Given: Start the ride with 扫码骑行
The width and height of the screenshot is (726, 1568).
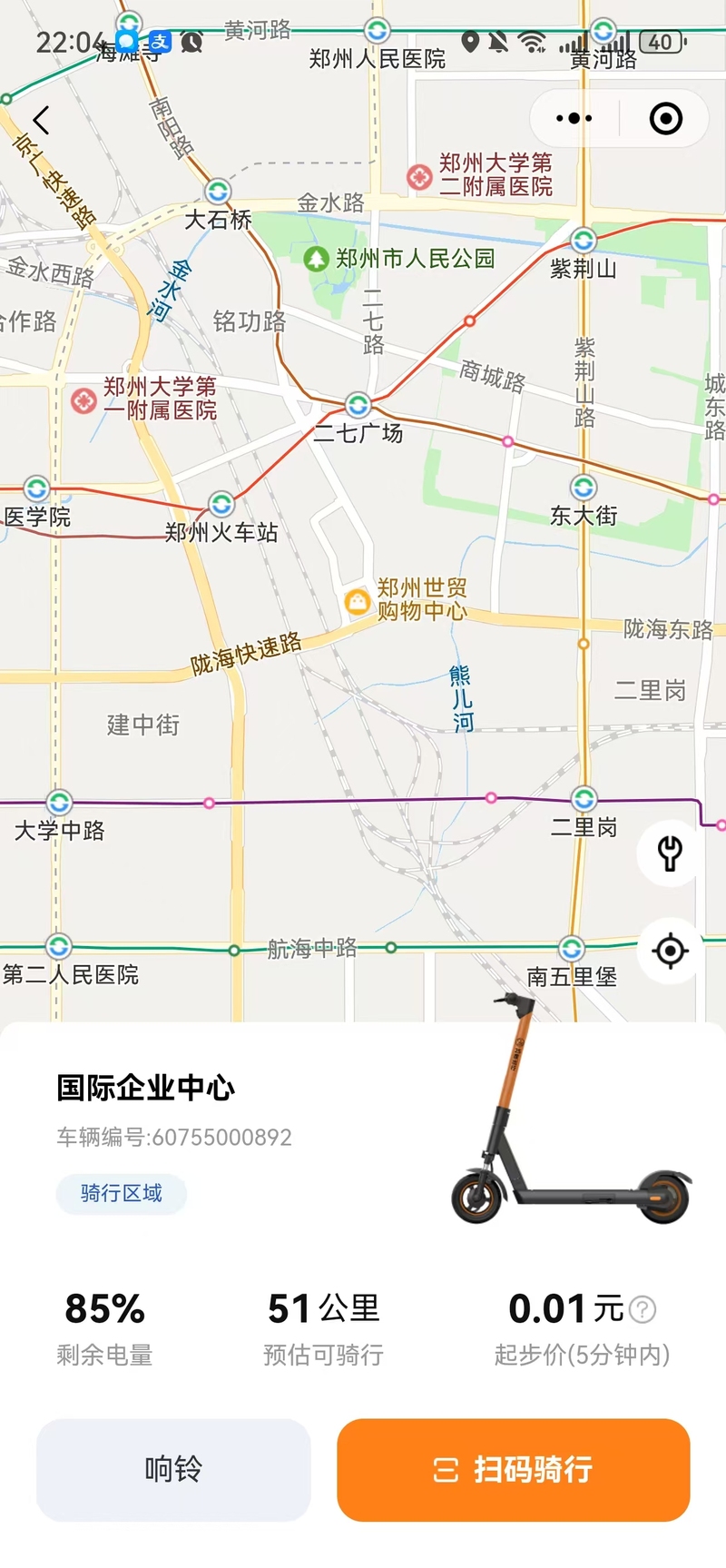Looking at the screenshot, I should click(514, 1469).
